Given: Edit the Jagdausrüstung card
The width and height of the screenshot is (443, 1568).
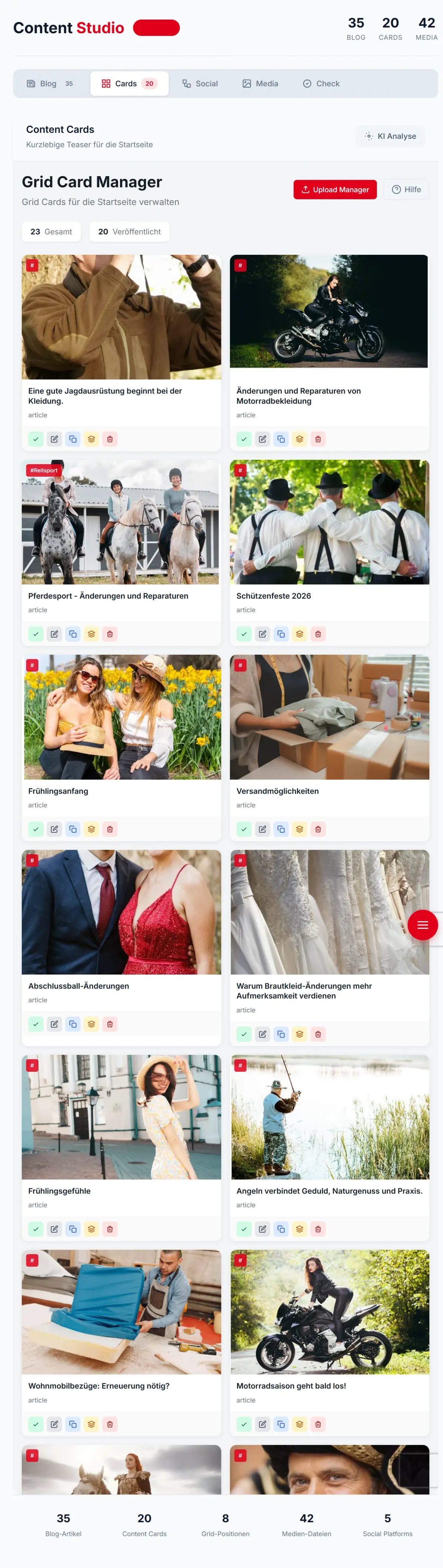Looking at the screenshot, I should [54, 439].
